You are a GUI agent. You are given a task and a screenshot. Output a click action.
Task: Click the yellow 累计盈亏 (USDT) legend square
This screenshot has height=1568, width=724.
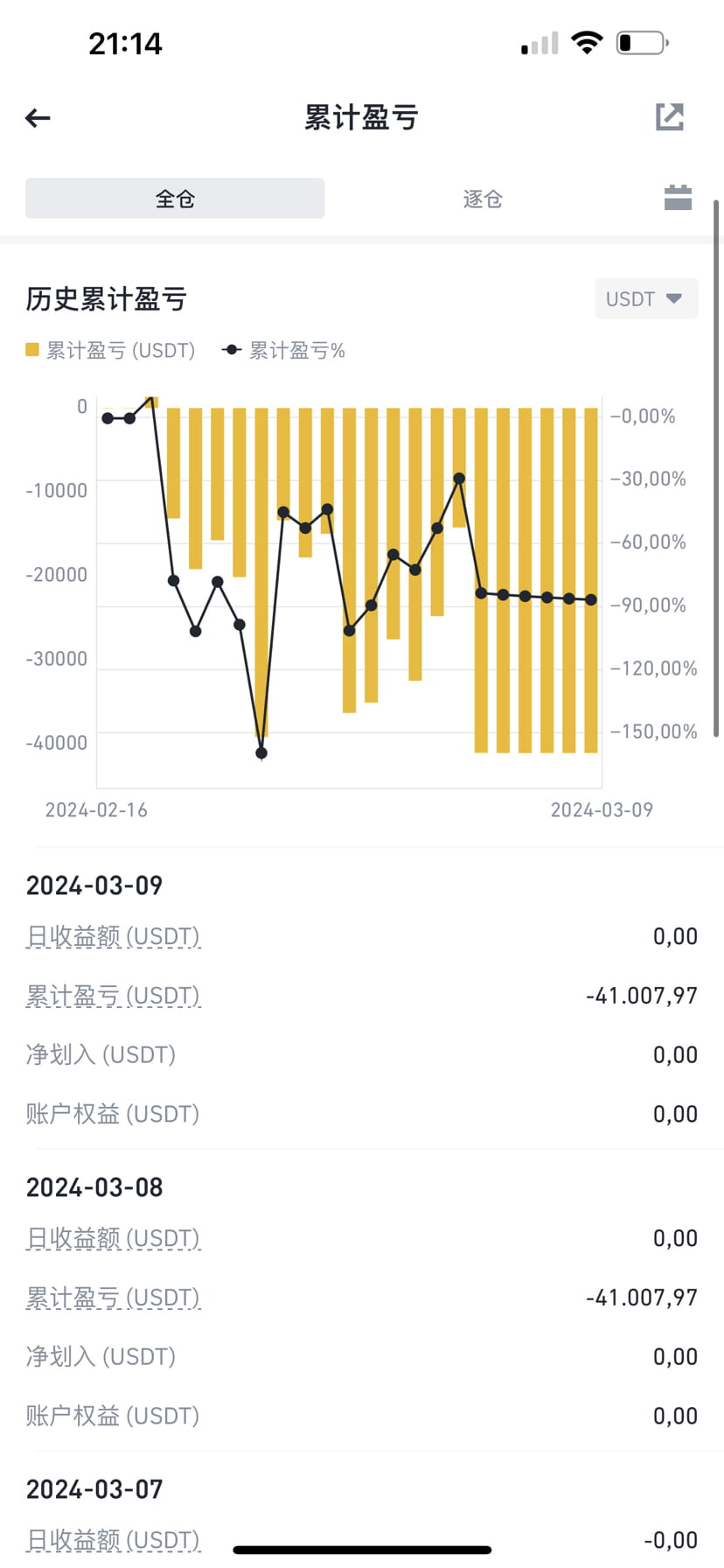pos(31,349)
